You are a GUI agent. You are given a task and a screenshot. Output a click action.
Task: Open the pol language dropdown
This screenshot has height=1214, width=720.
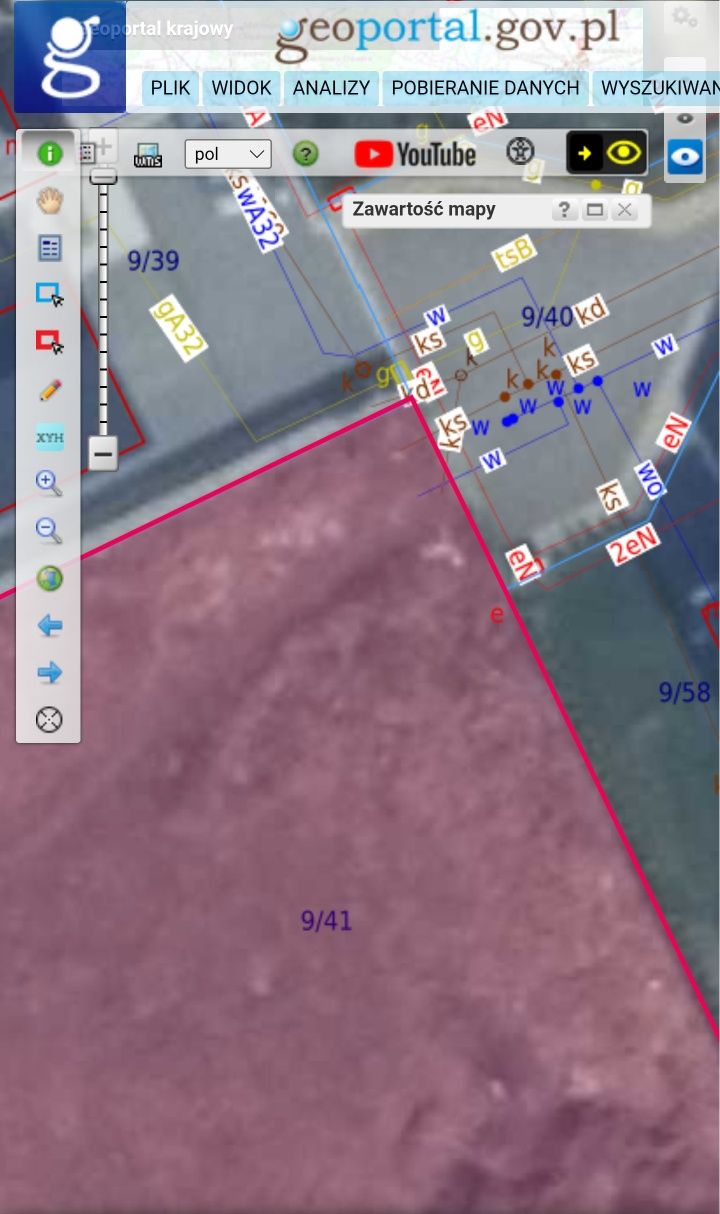[x=228, y=154]
